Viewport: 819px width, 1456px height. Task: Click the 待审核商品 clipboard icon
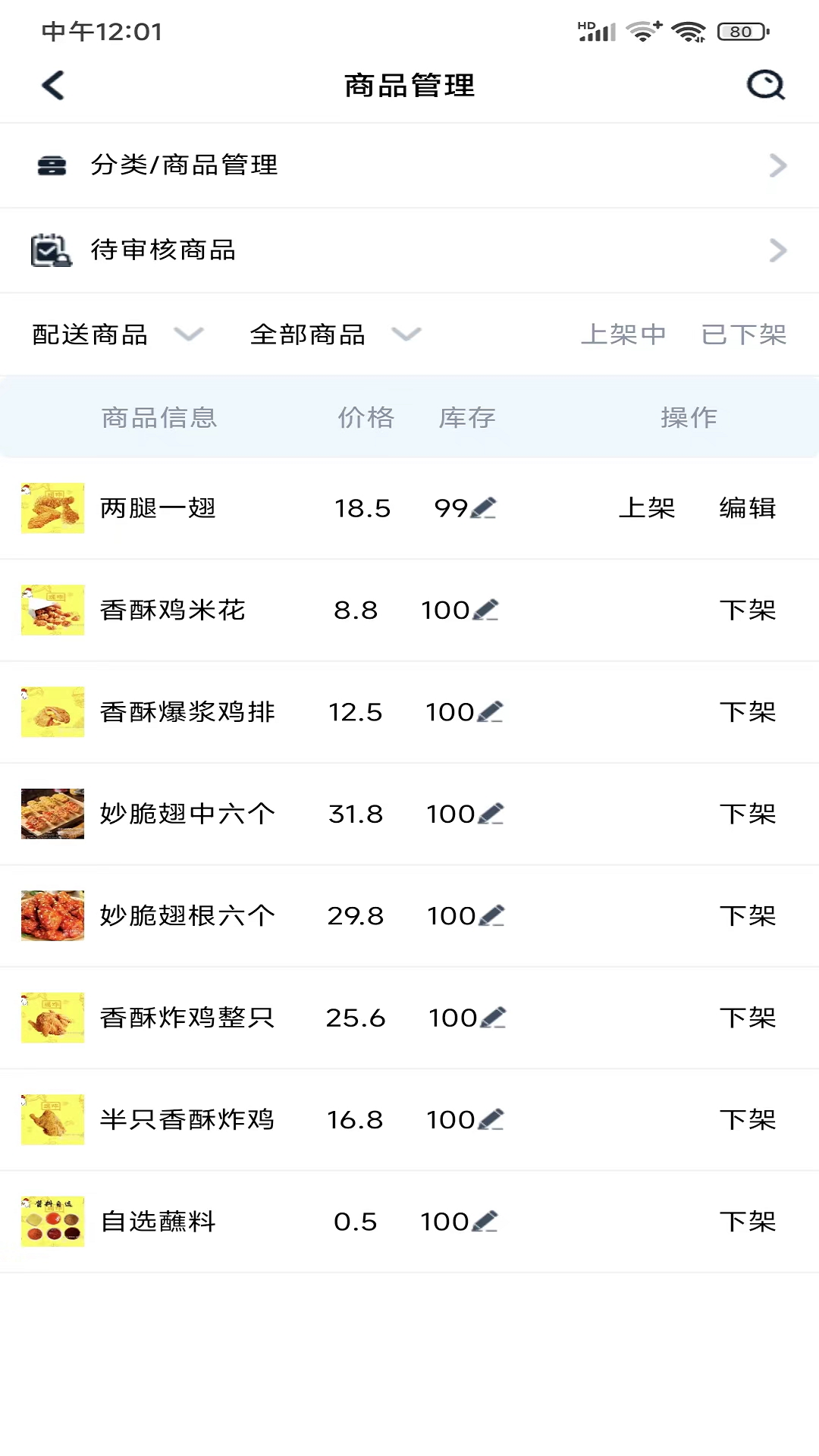point(50,250)
